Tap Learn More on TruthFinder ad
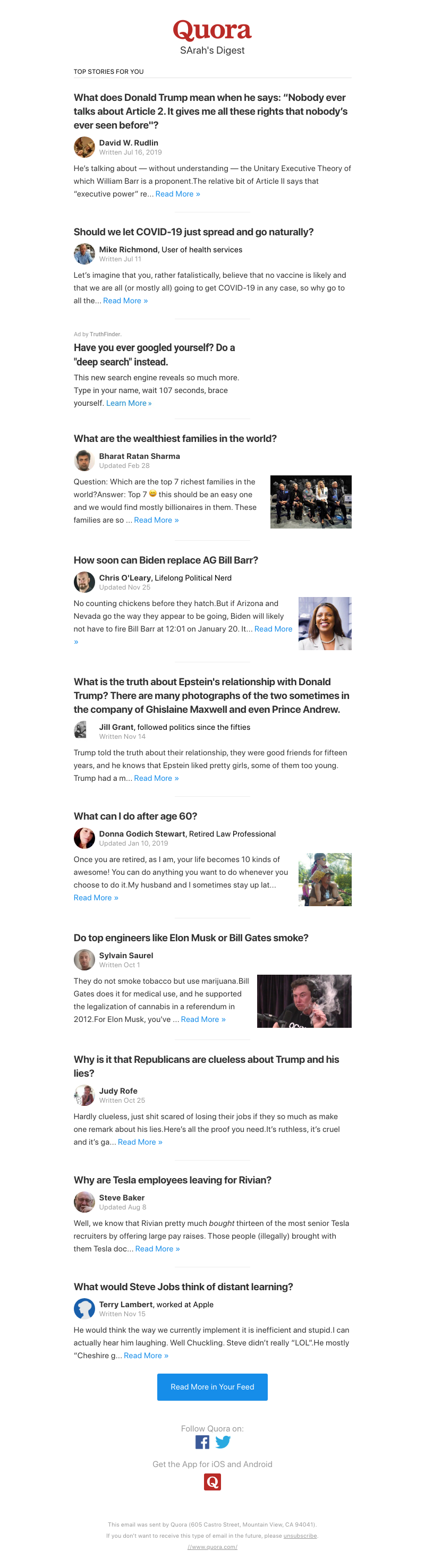Viewport: 425px width, 1568px height. click(129, 403)
